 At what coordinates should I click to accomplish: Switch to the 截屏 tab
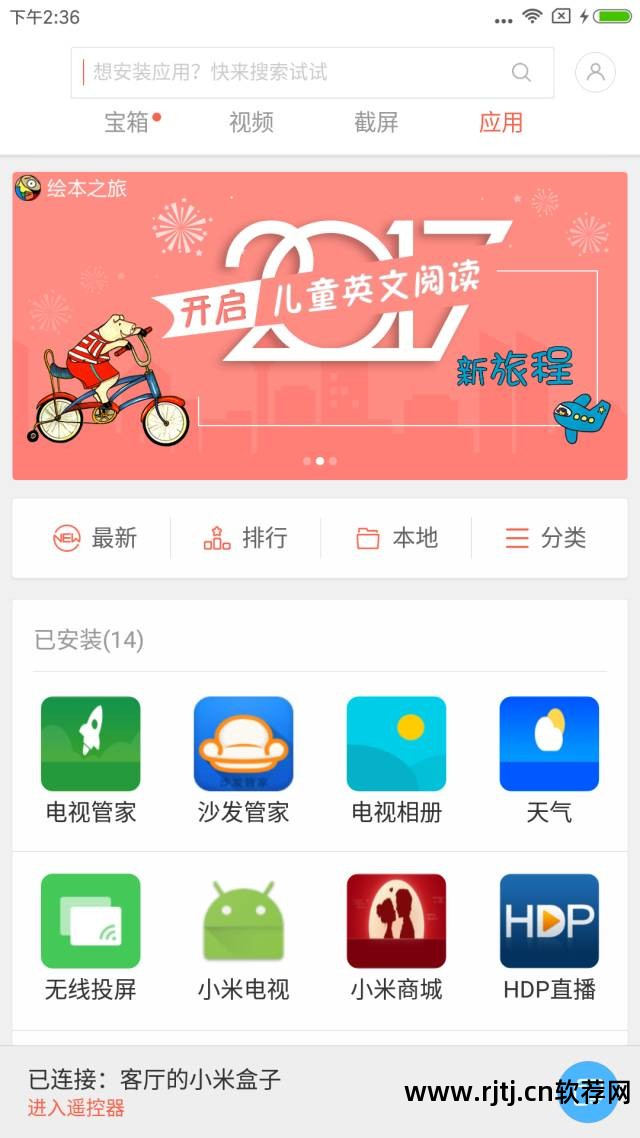tap(376, 122)
